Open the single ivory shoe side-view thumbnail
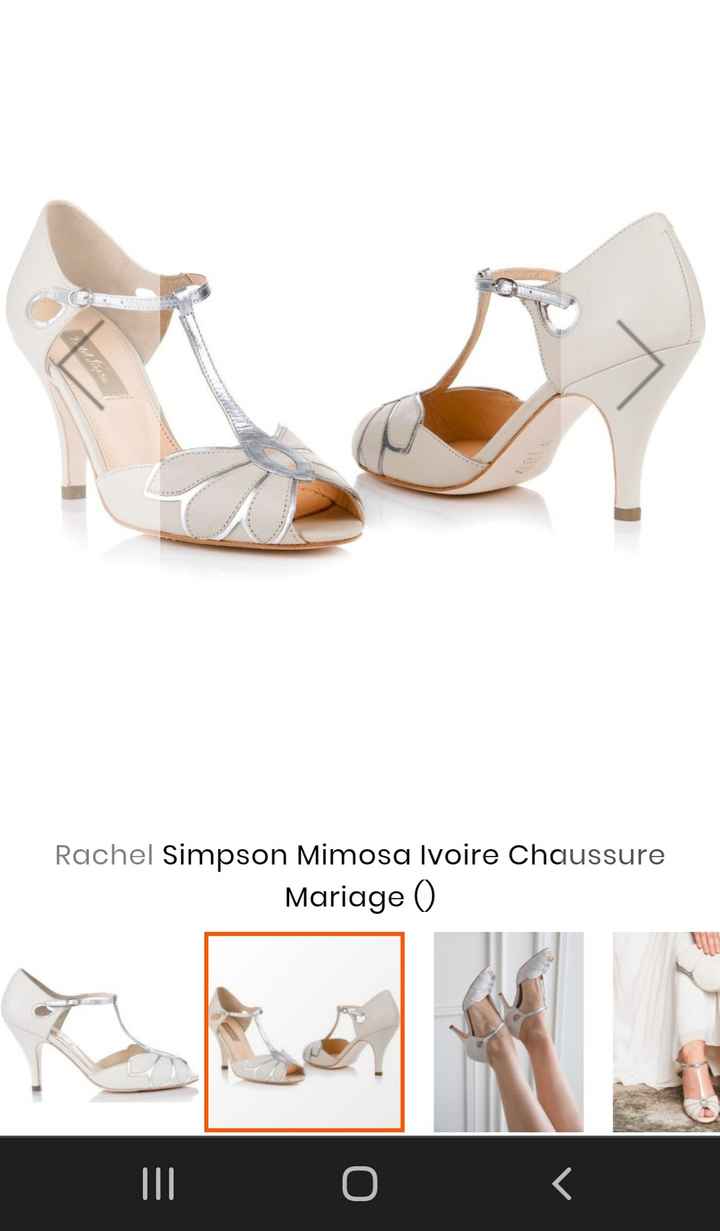Image resolution: width=720 pixels, height=1231 pixels. [x=98, y=1032]
